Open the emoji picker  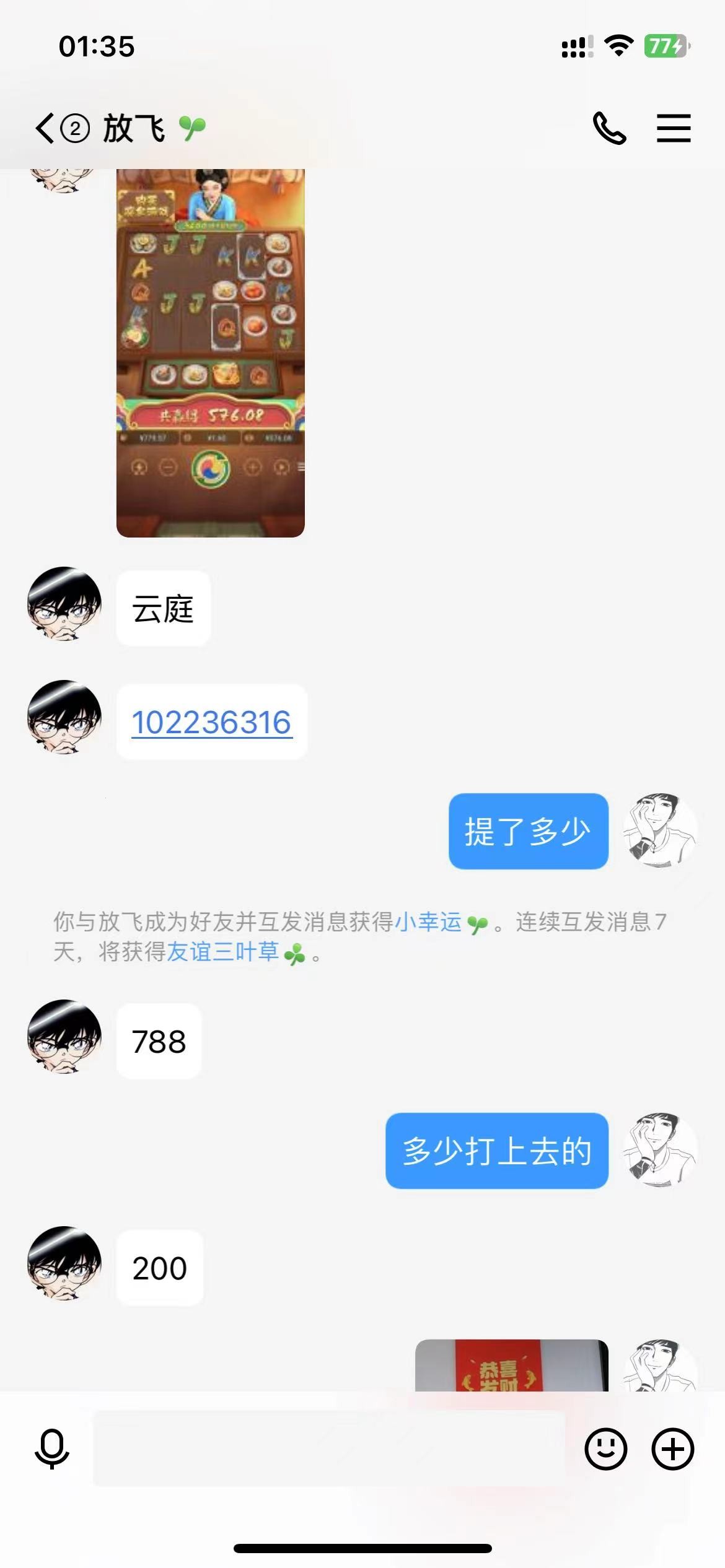click(605, 1449)
